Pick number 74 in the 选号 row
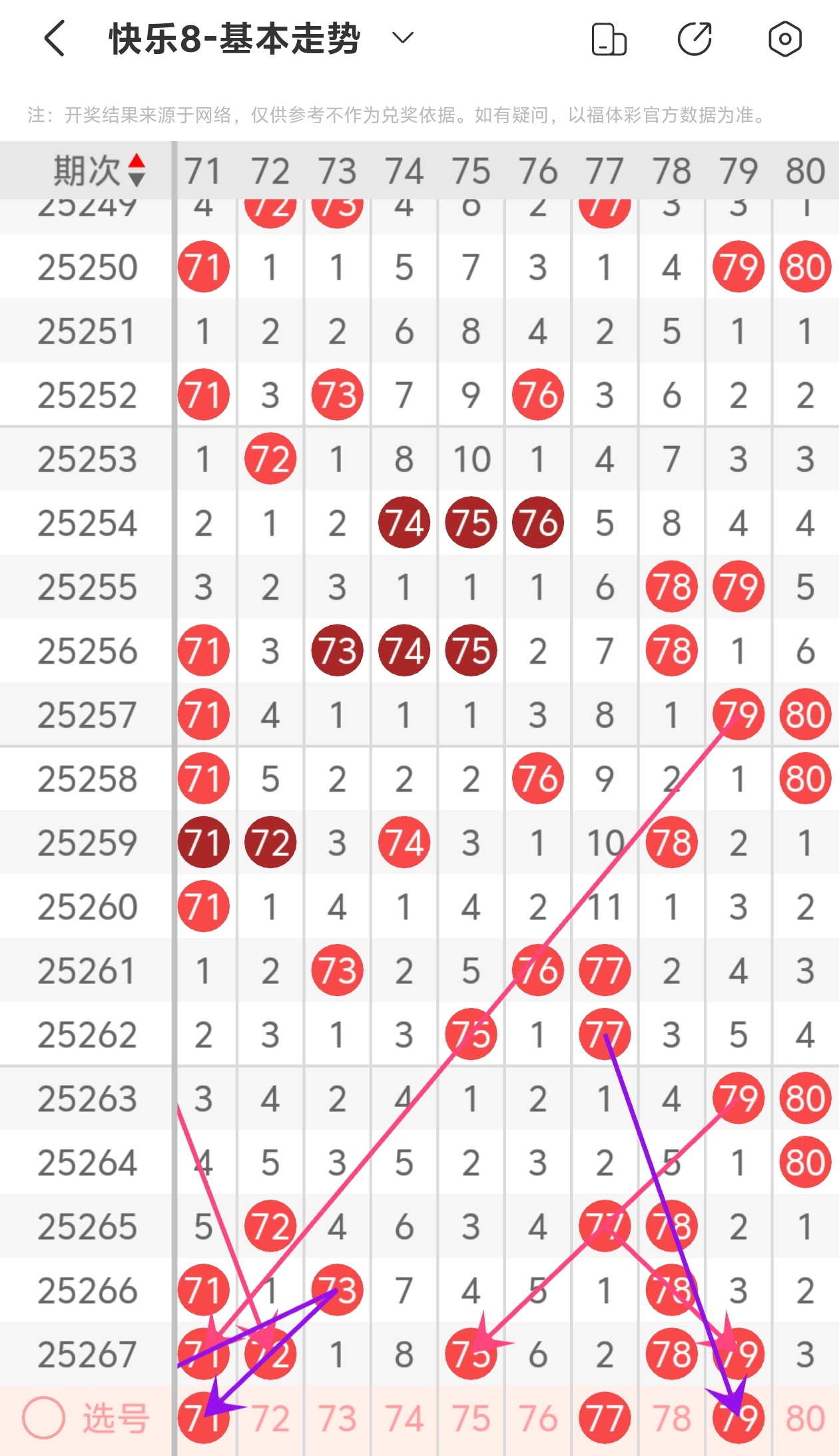The height and width of the screenshot is (1456, 839). tap(404, 1419)
